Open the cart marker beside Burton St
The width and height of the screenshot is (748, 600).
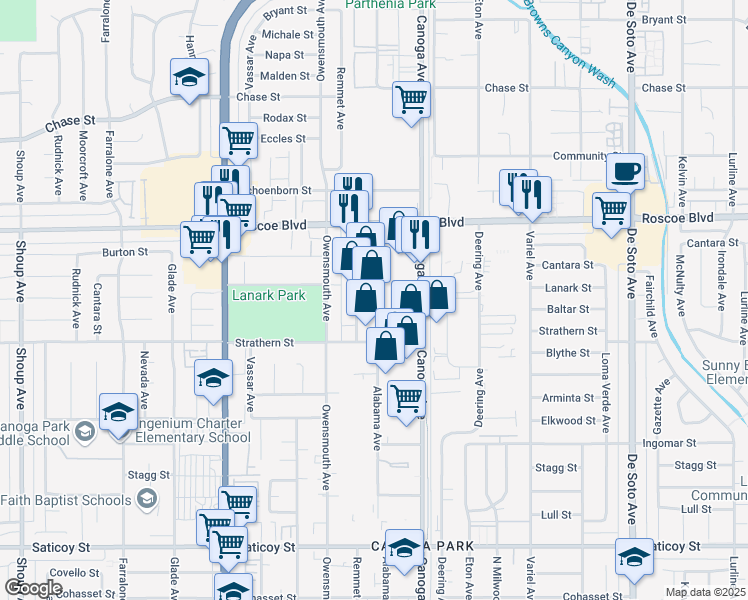coord(200,240)
